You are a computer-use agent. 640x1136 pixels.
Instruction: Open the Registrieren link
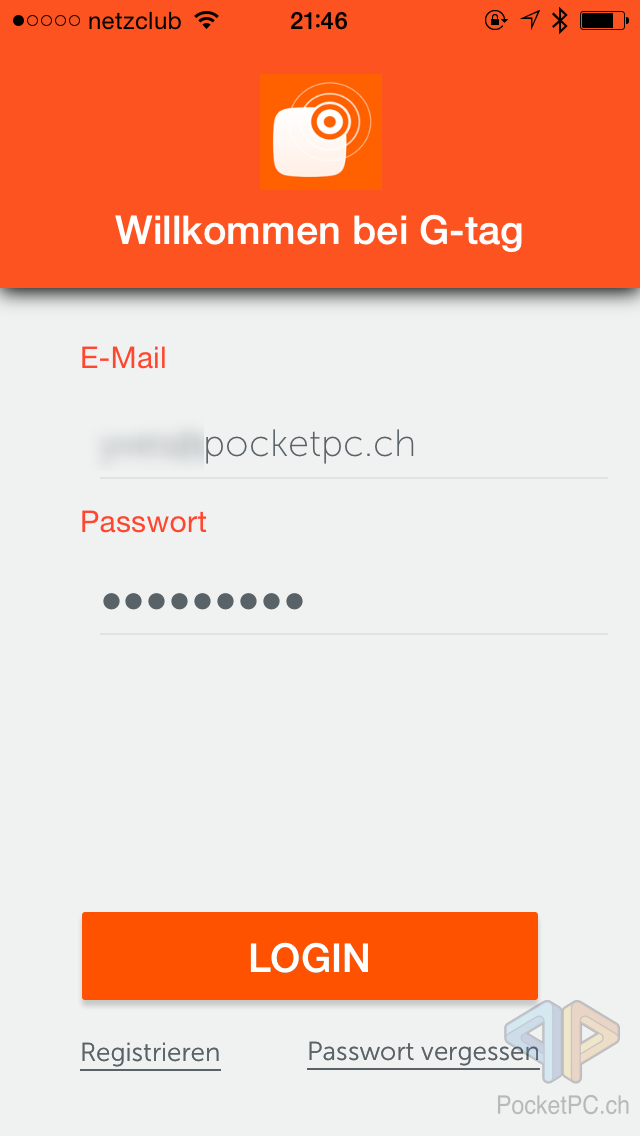tap(150, 1053)
